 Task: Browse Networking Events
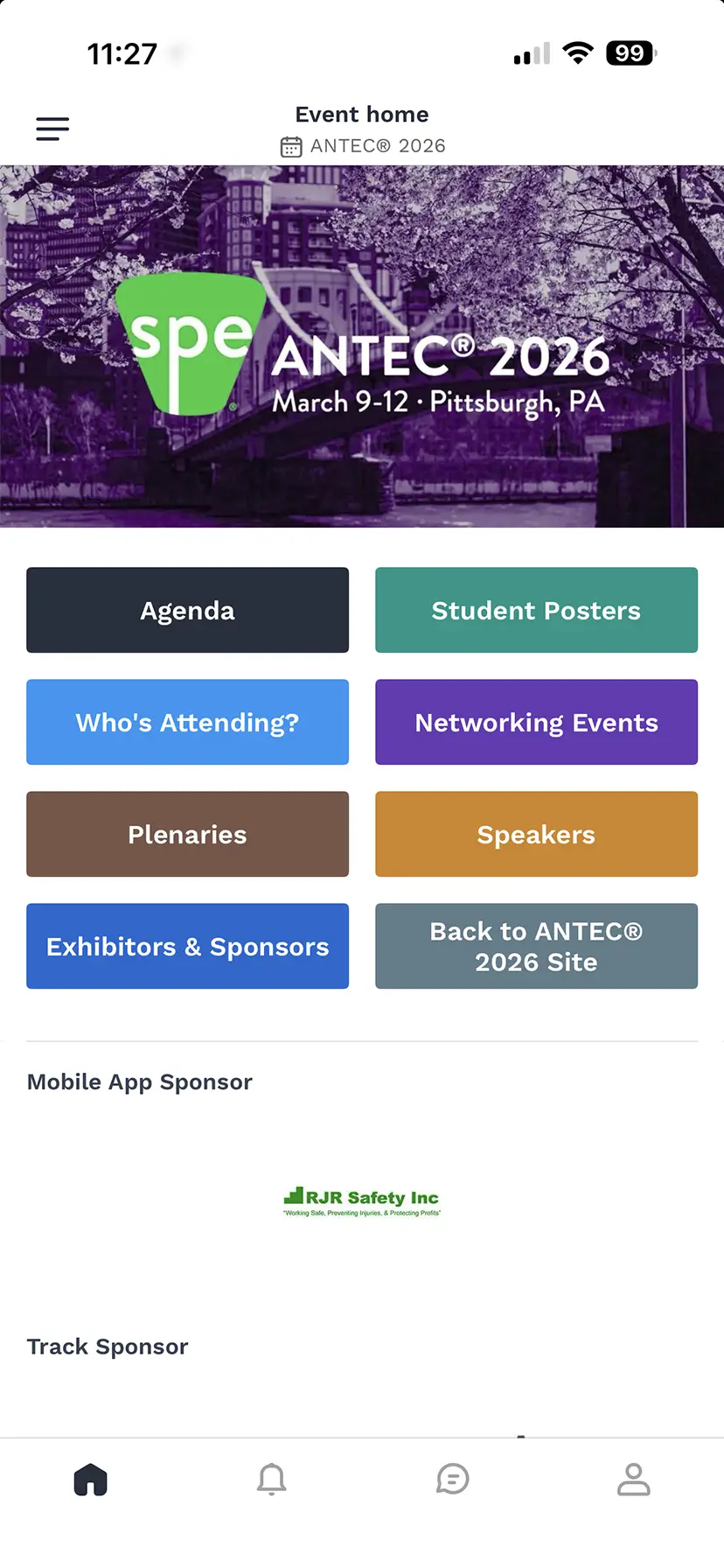pyautogui.click(x=536, y=722)
